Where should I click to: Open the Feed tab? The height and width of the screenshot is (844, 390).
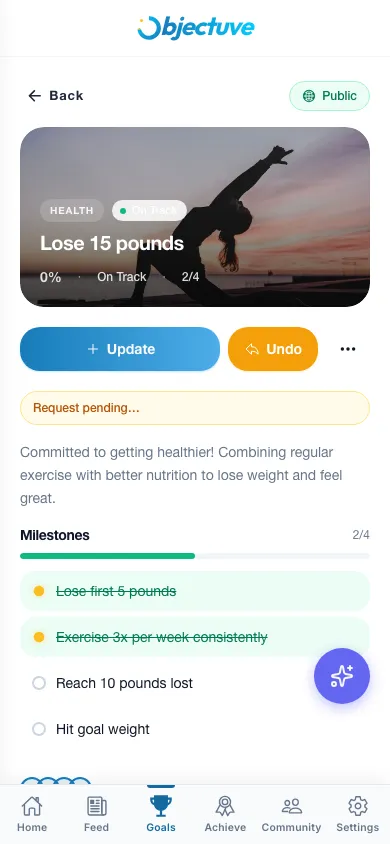[96, 814]
